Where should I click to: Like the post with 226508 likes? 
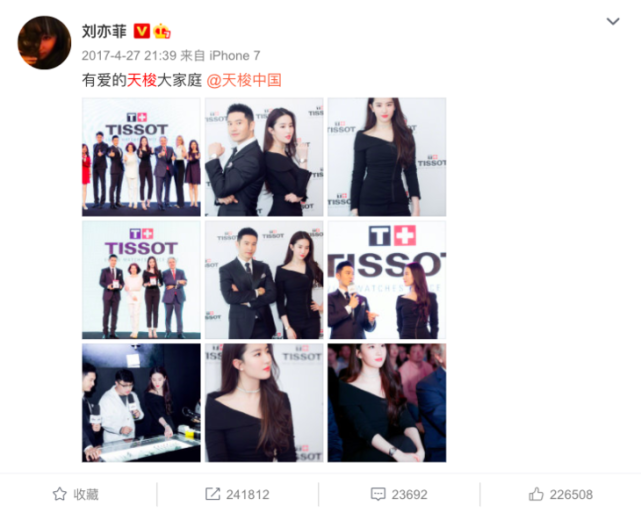click(x=560, y=494)
